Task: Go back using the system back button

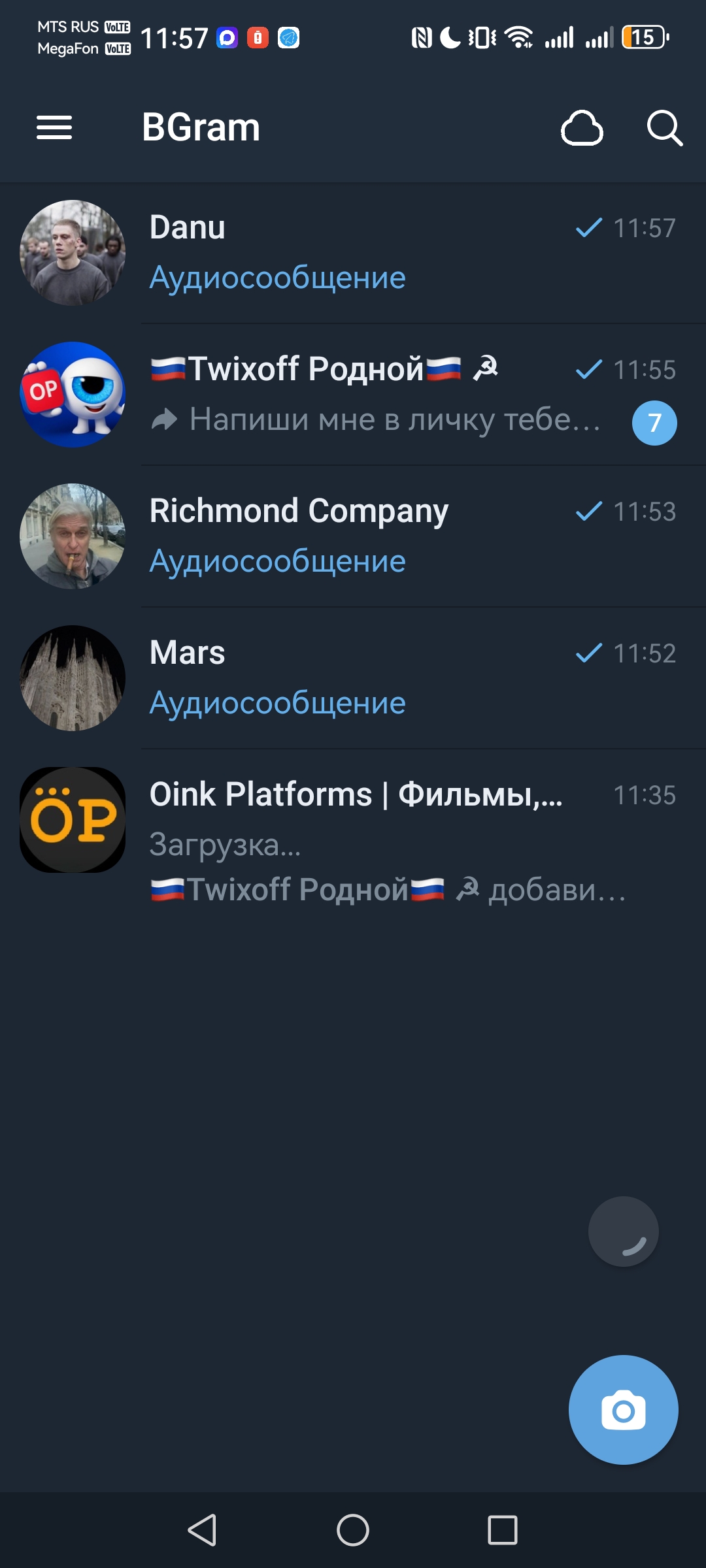Action: pyautogui.click(x=203, y=1530)
